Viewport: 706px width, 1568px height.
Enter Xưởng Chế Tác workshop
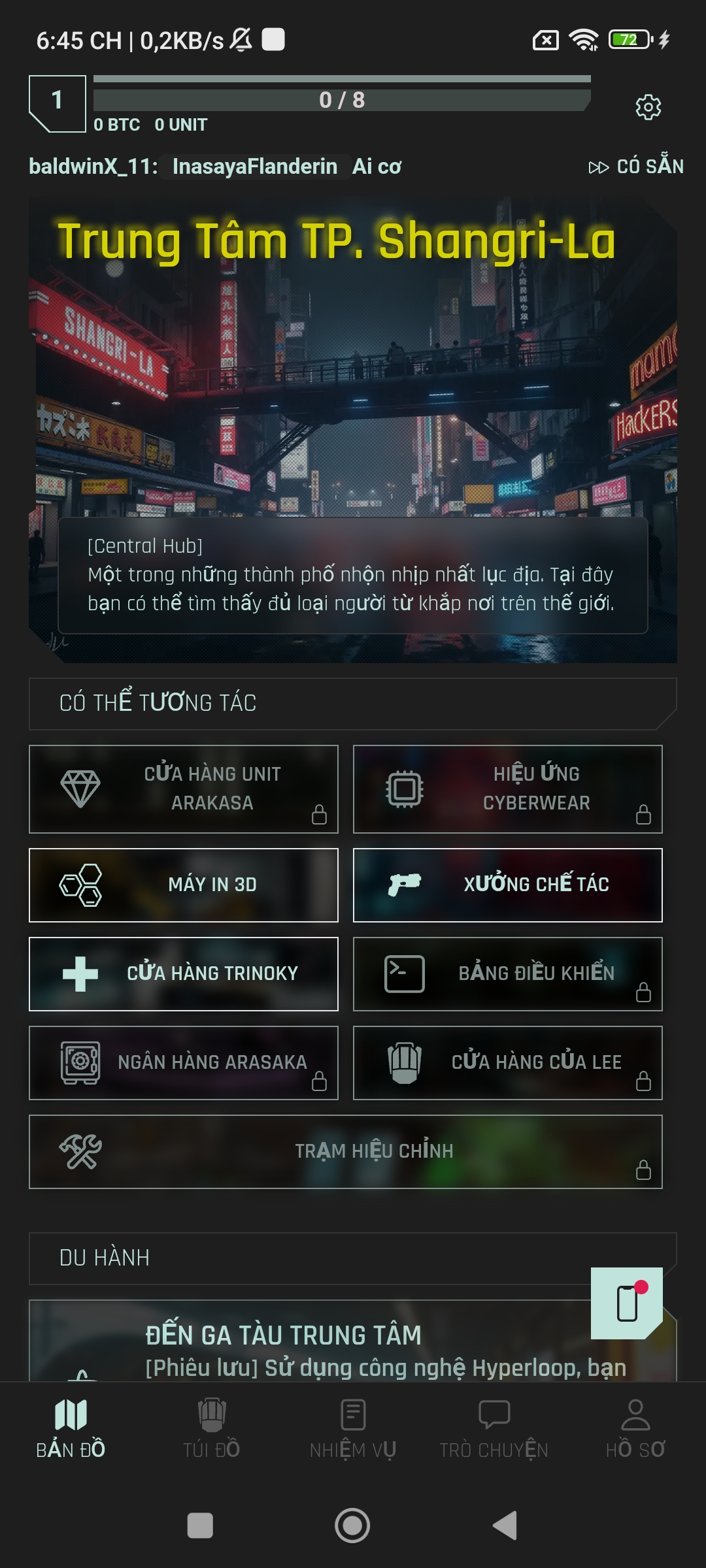point(508,885)
